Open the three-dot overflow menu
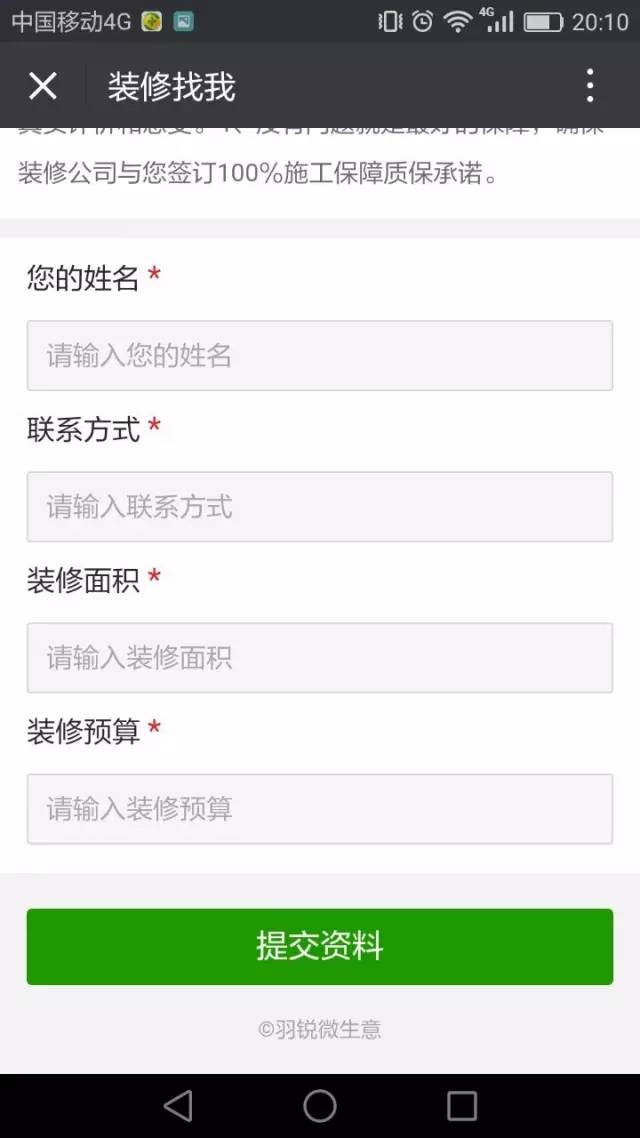Image resolution: width=640 pixels, height=1138 pixels. click(590, 86)
